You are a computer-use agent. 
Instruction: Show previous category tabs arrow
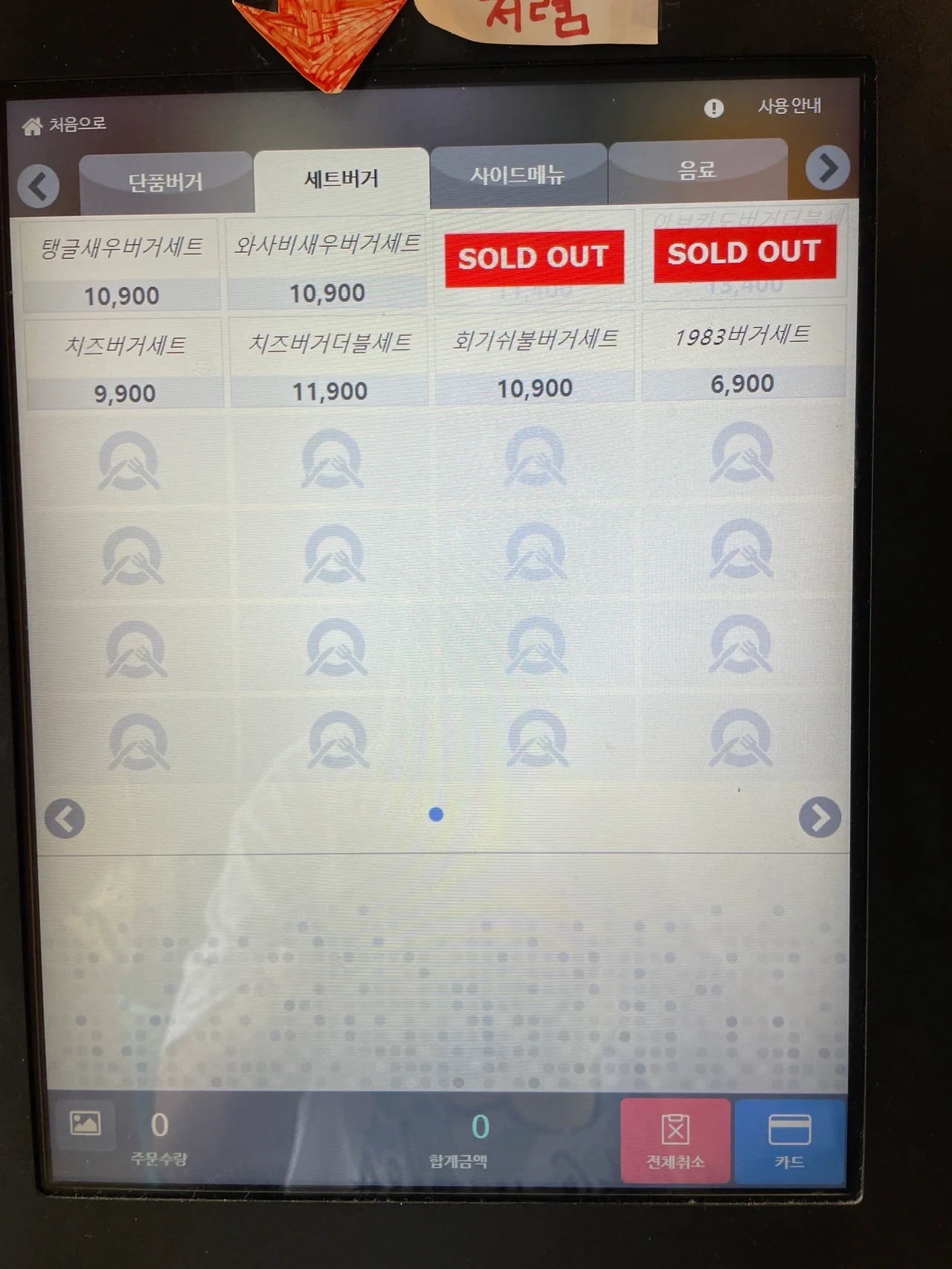pyautogui.click(x=39, y=187)
